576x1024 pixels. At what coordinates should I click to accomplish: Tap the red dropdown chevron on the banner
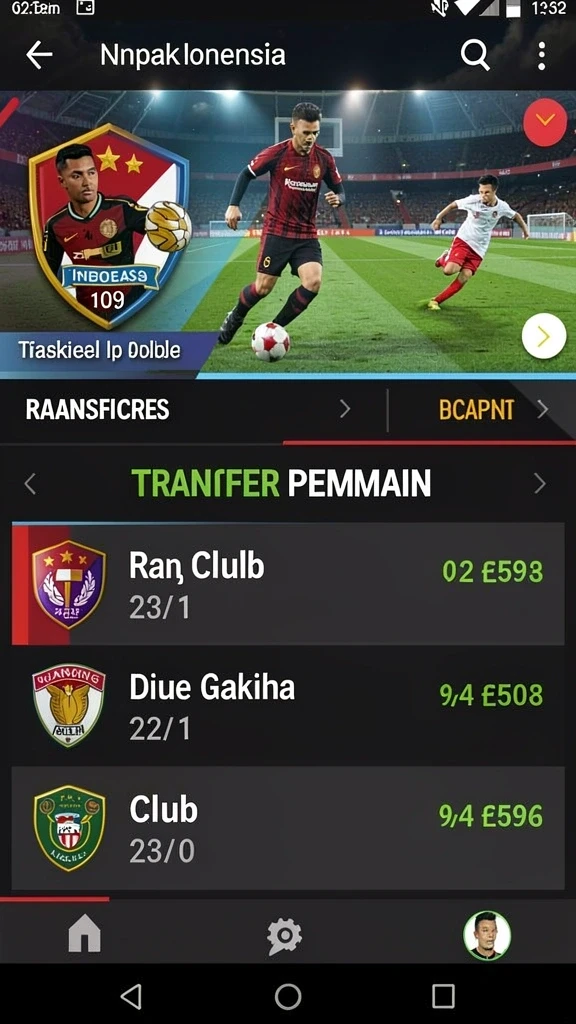click(545, 122)
